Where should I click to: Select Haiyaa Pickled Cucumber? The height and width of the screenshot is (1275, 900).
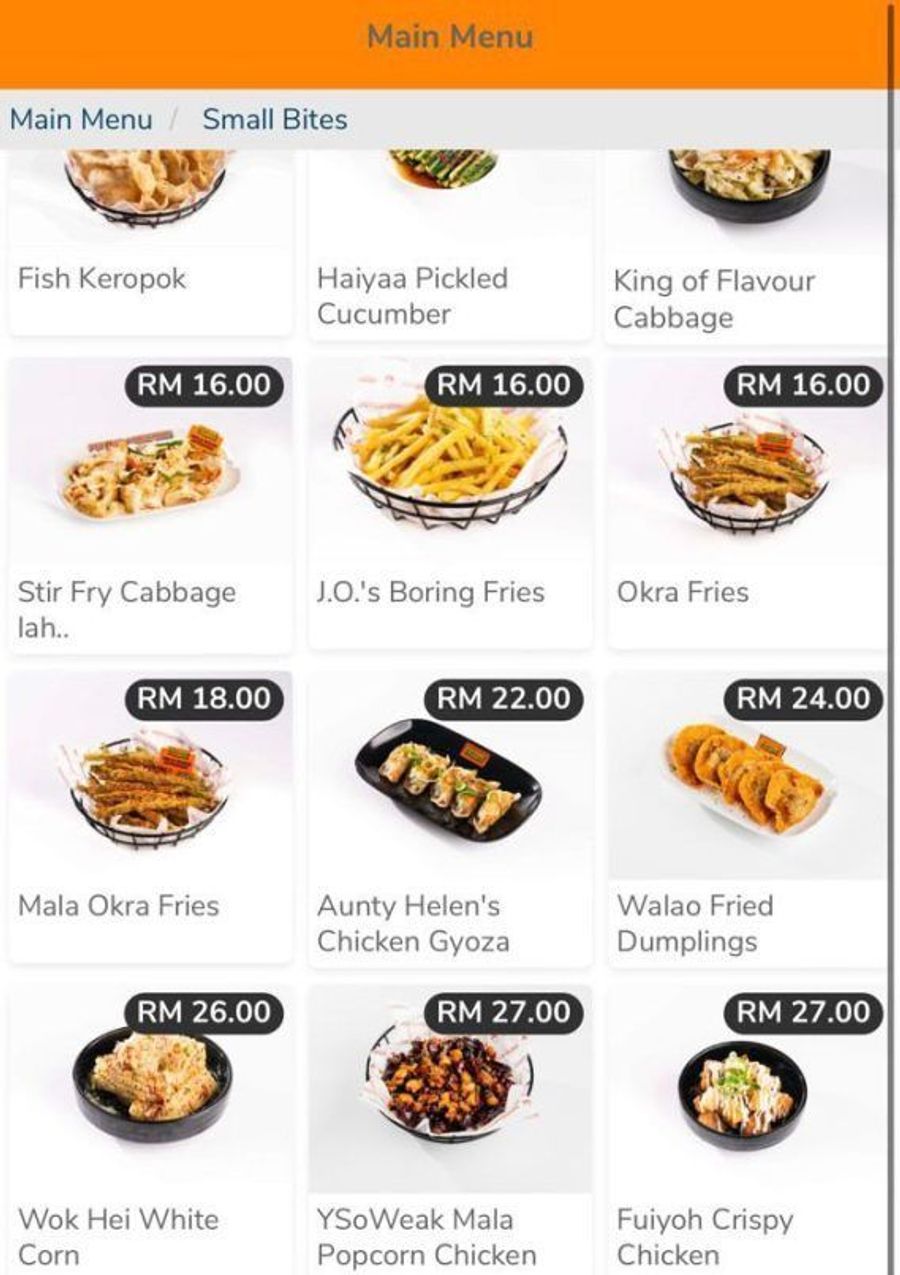[x=448, y=240]
